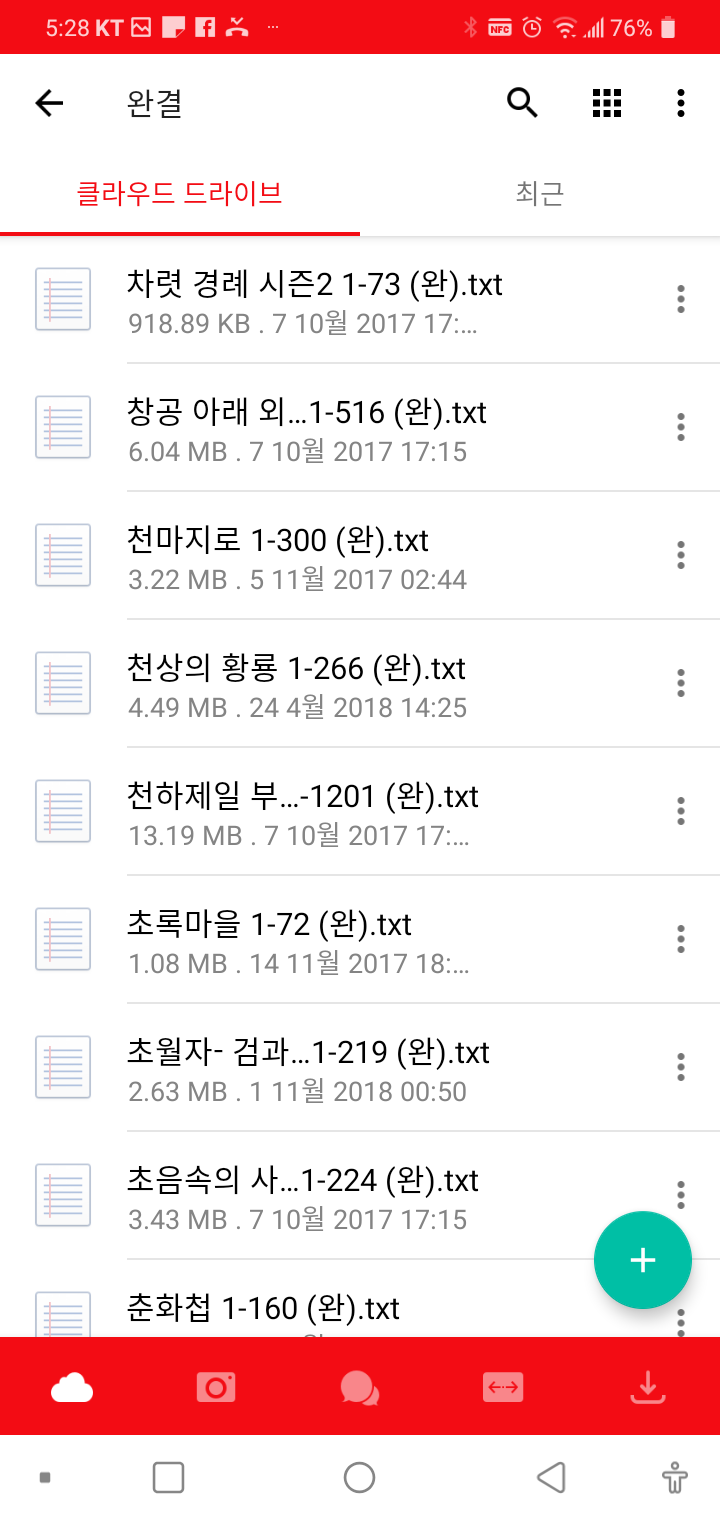Screen dimensions: 720x1520
Task: Select the 클라우드 드라이브 tab
Action: point(180,193)
